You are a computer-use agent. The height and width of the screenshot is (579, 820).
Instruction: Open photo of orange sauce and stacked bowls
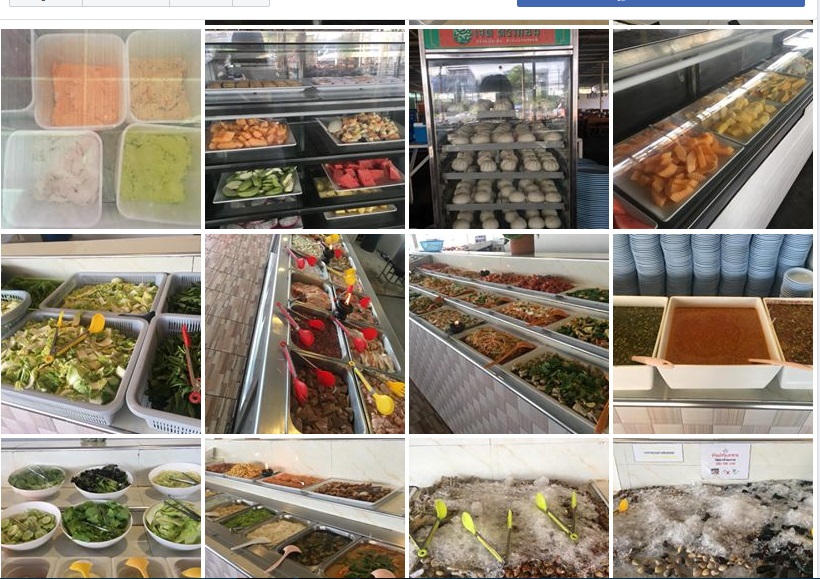[712, 333]
